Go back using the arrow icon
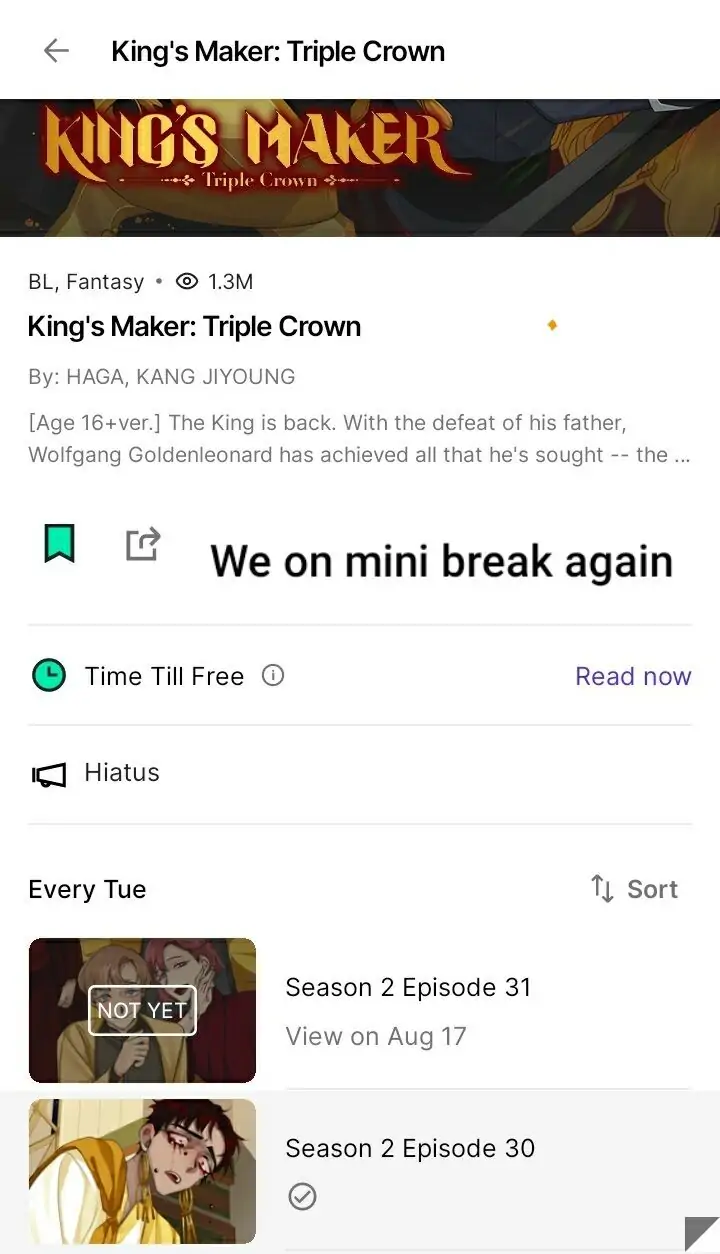Viewport: 720px width, 1254px height. 56,51
